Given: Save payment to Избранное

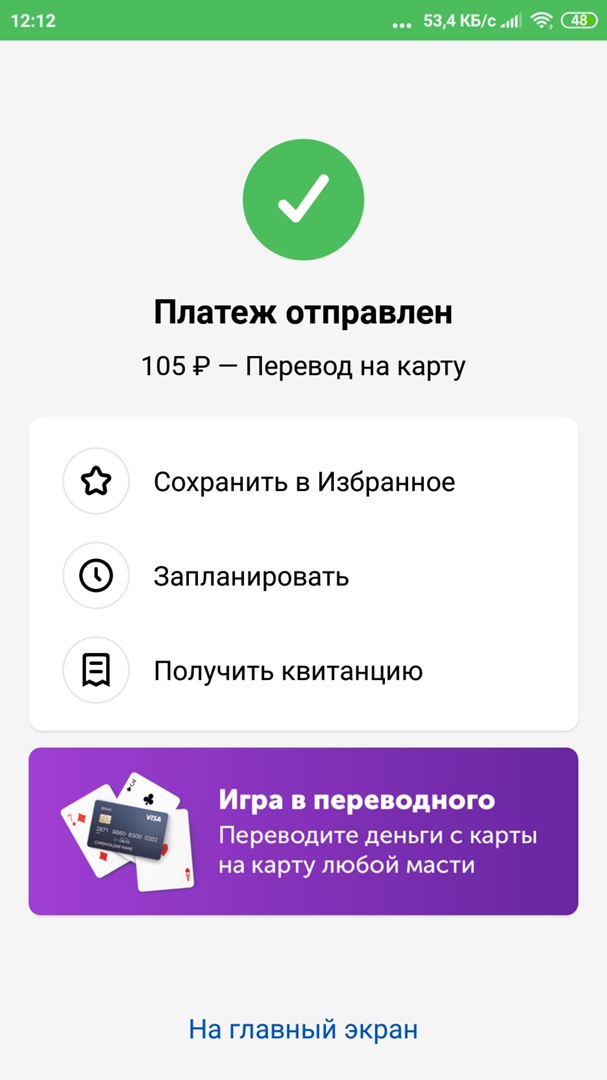Looking at the screenshot, I should (303, 482).
